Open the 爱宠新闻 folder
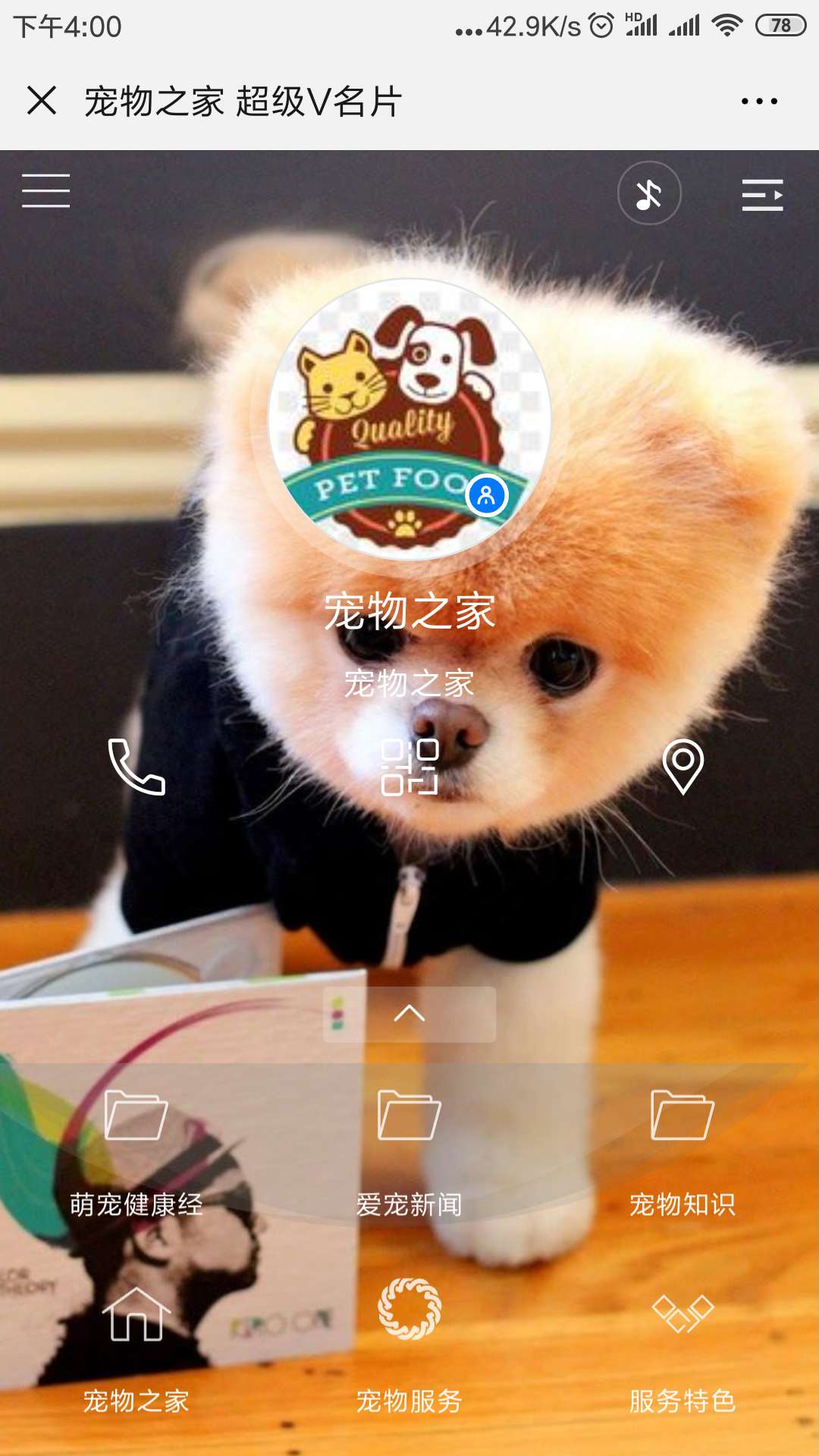Viewport: 819px width, 1456px height. 409,1145
